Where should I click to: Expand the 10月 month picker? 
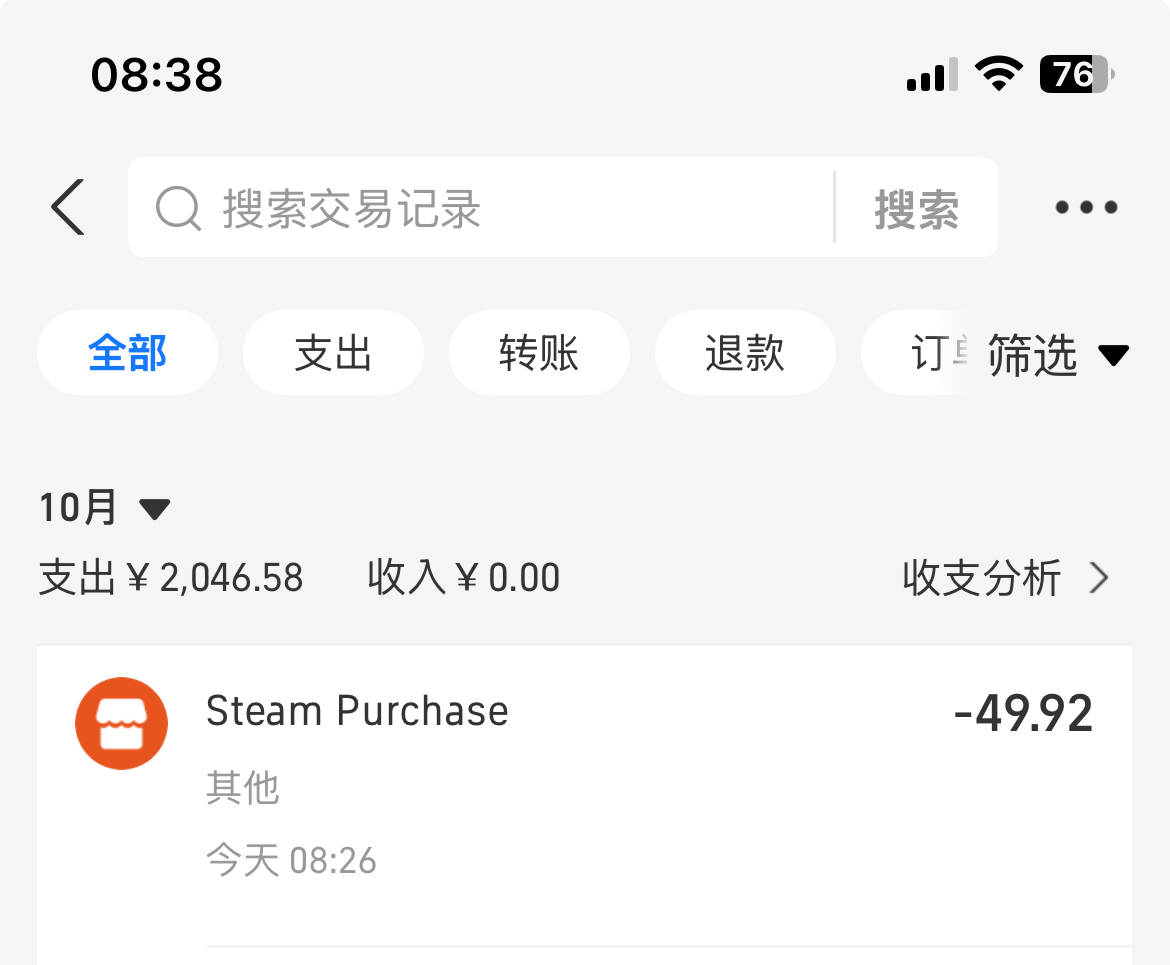pyautogui.click(x=104, y=508)
